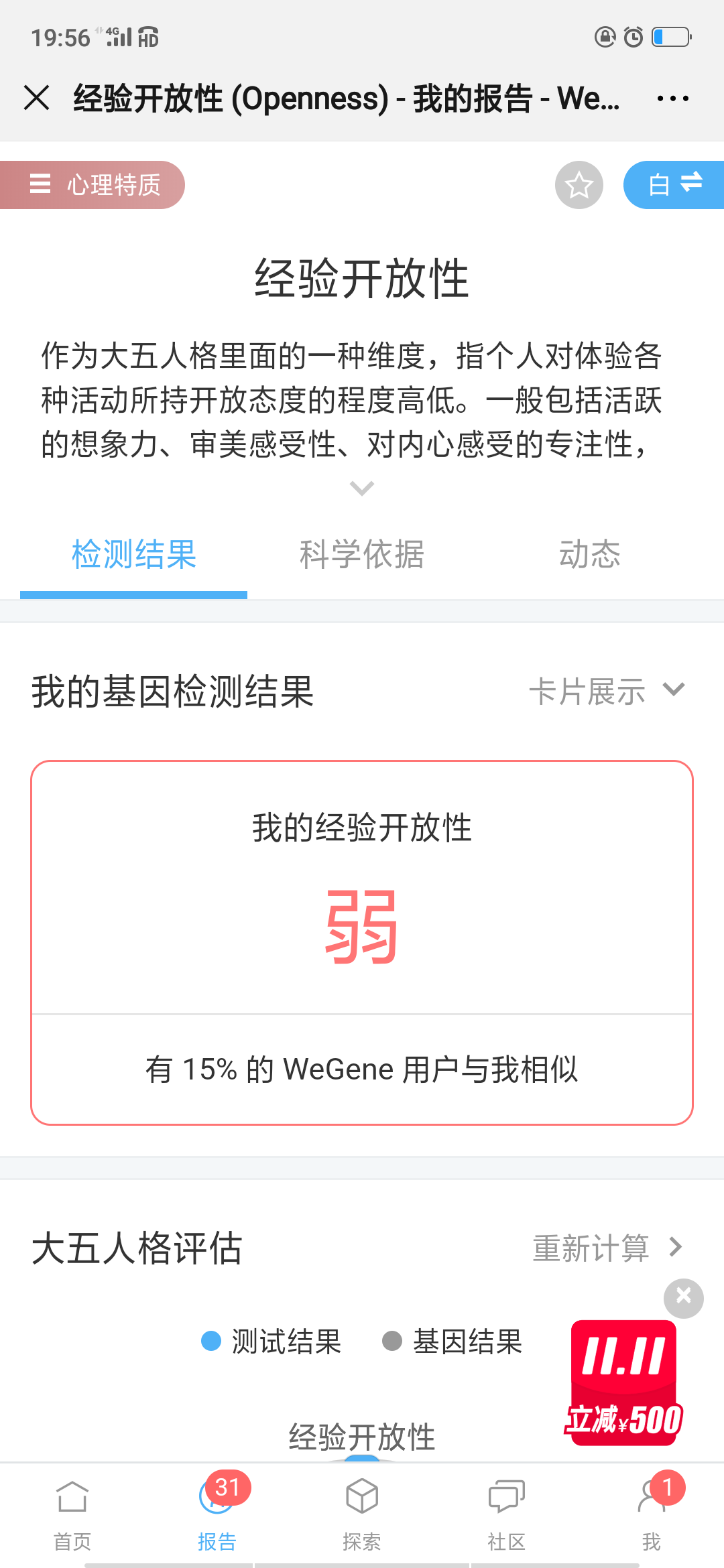Dismiss the 11.11 promotion banner
This screenshot has width=724, height=1568.
pyautogui.click(x=684, y=1298)
